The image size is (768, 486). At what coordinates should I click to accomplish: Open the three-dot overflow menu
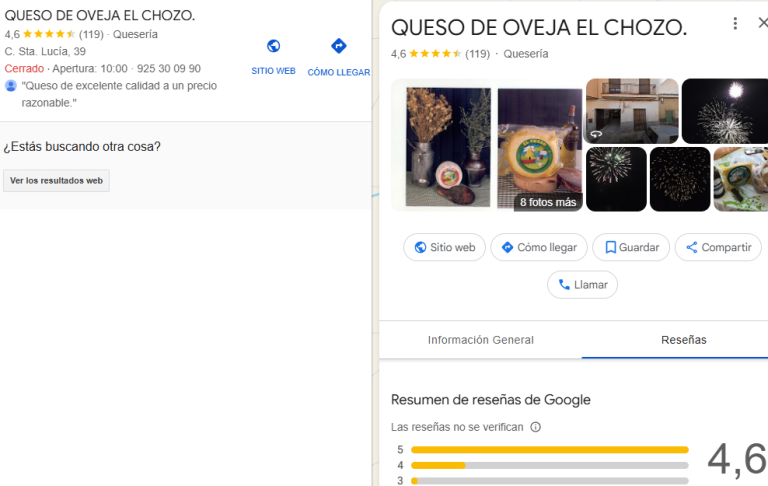pyautogui.click(x=735, y=24)
